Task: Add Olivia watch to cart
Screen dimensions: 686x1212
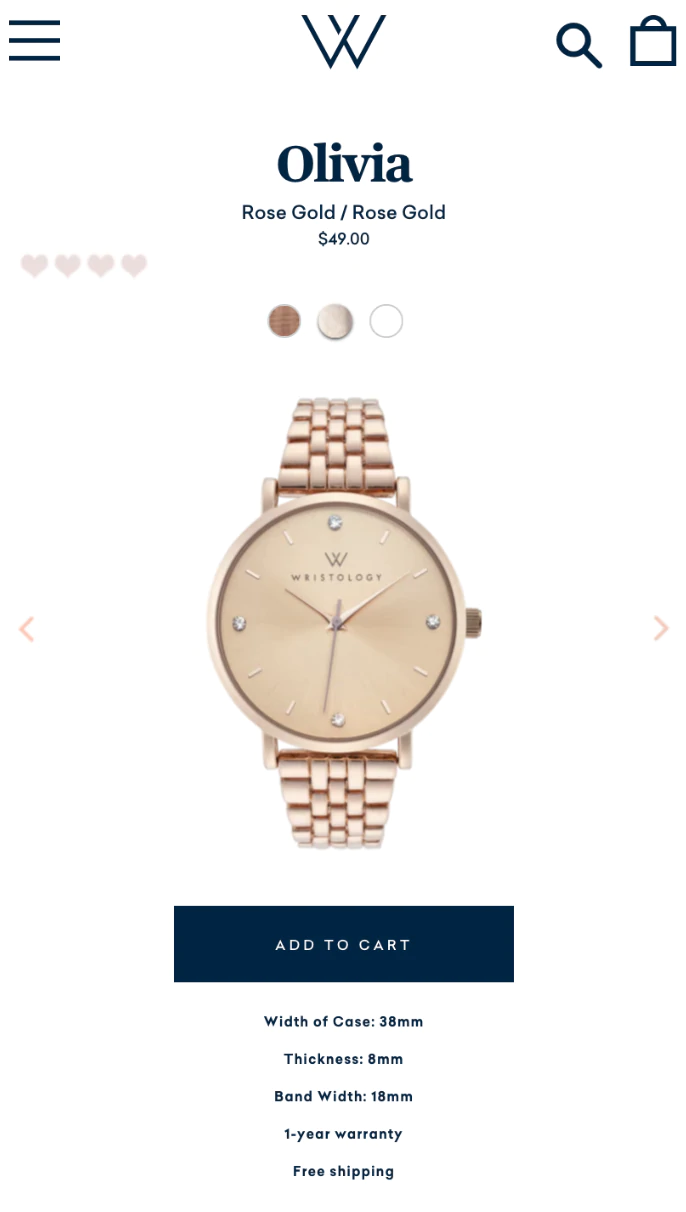Action: point(343,944)
